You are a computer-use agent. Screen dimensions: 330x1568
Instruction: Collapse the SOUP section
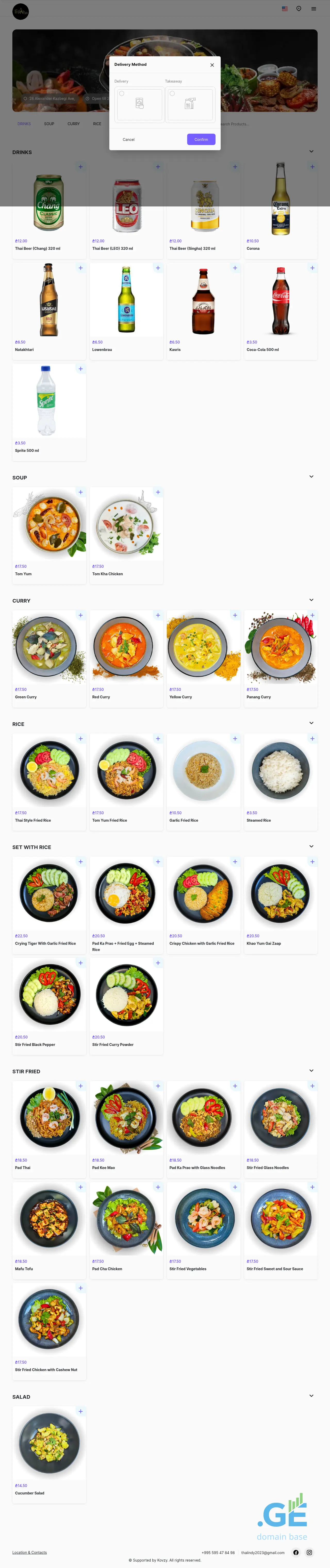(311, 477)
